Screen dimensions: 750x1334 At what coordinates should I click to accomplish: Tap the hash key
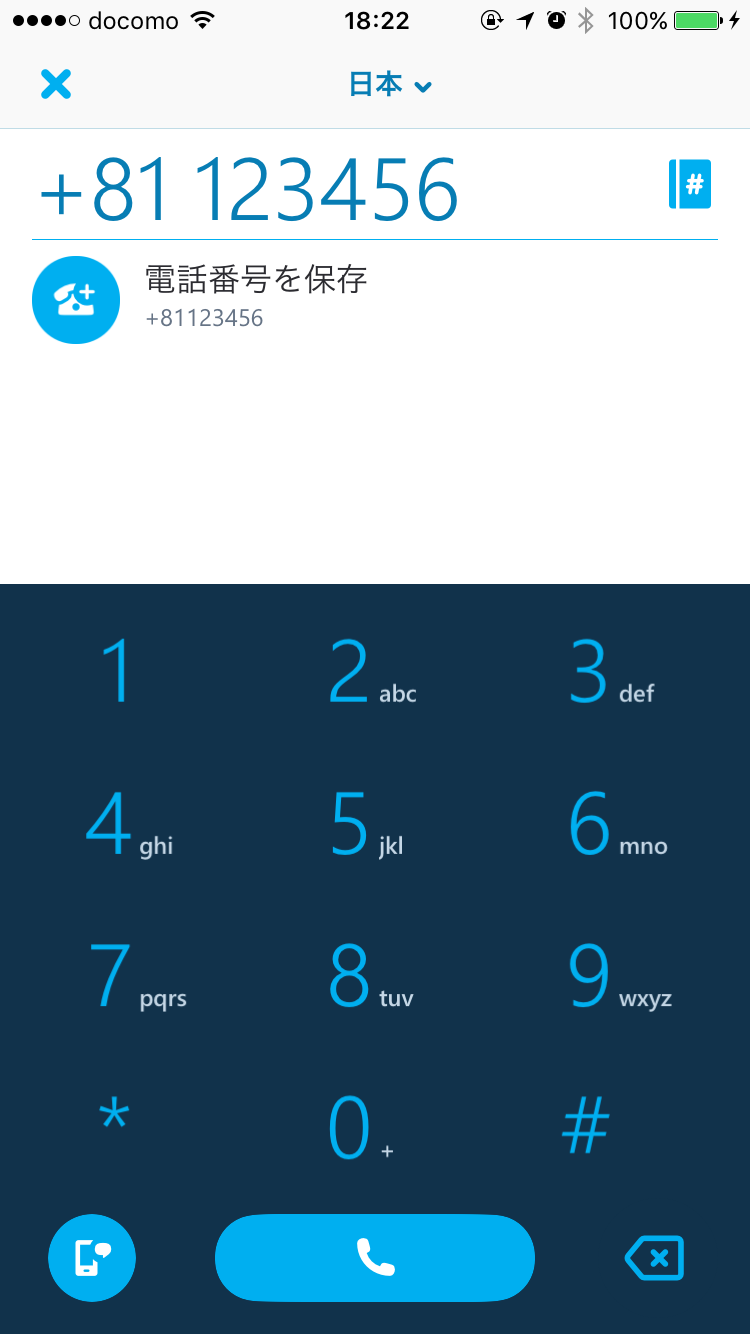586,1126
